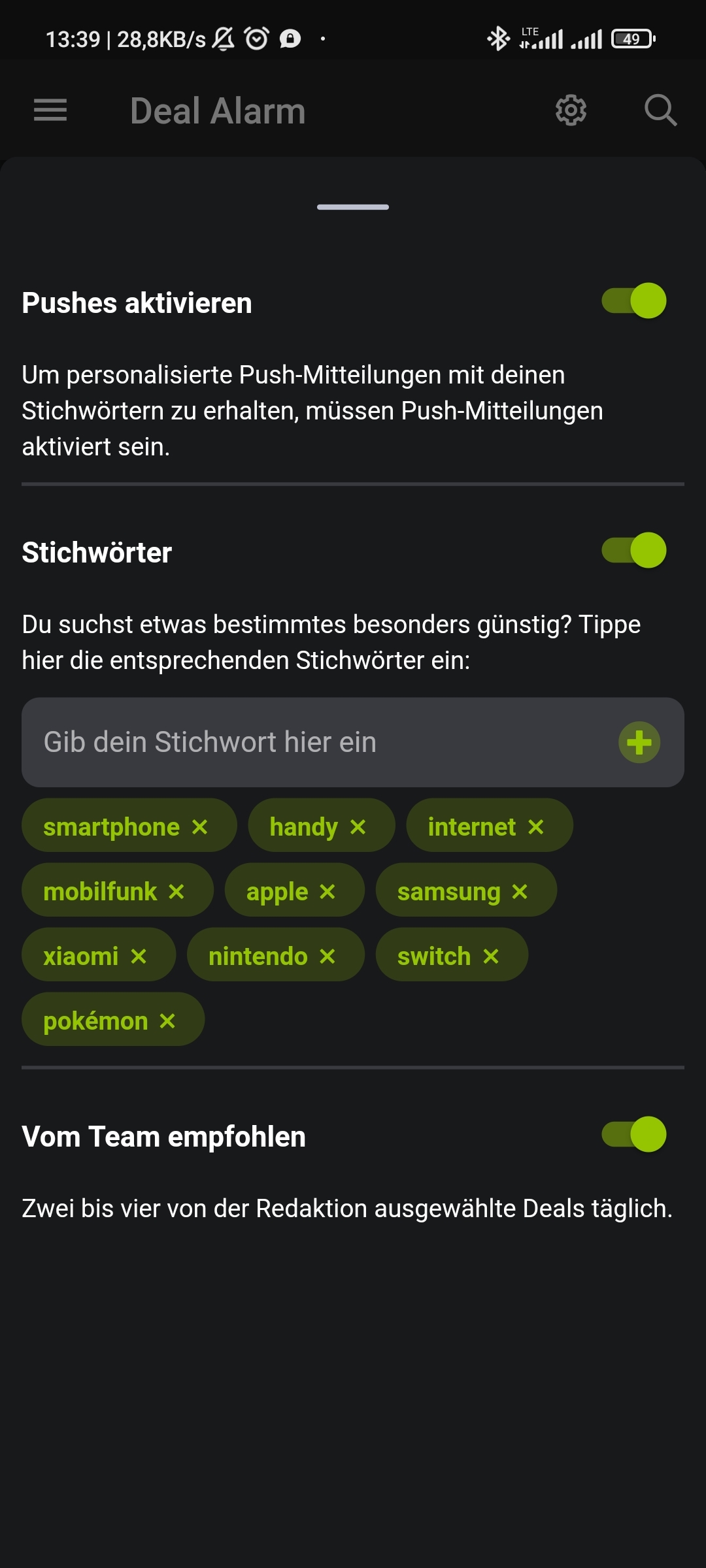Open the search magnifier

coord(660,110)
